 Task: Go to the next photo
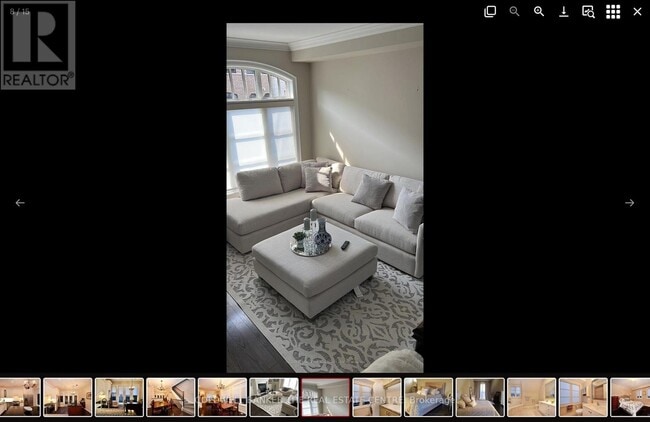click(629, 203)
